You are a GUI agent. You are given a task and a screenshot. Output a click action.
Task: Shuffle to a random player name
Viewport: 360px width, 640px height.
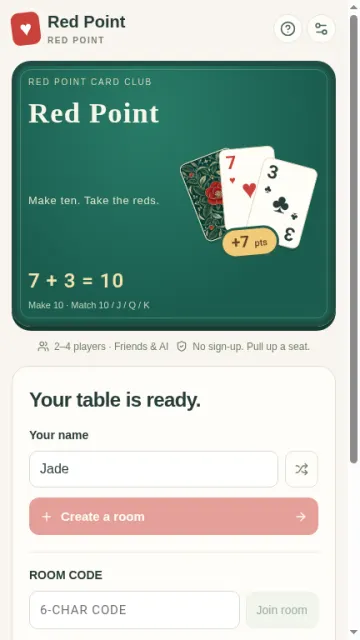pos(301,469)
